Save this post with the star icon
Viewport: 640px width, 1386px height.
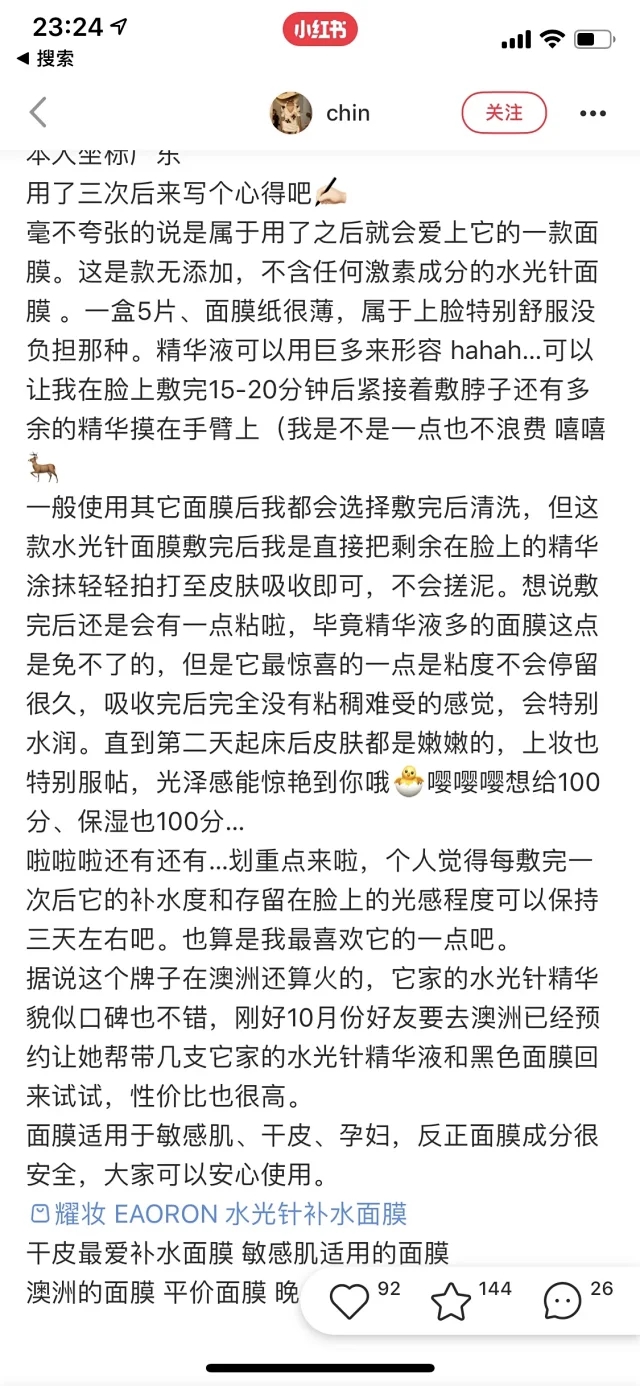(451, 1302)
